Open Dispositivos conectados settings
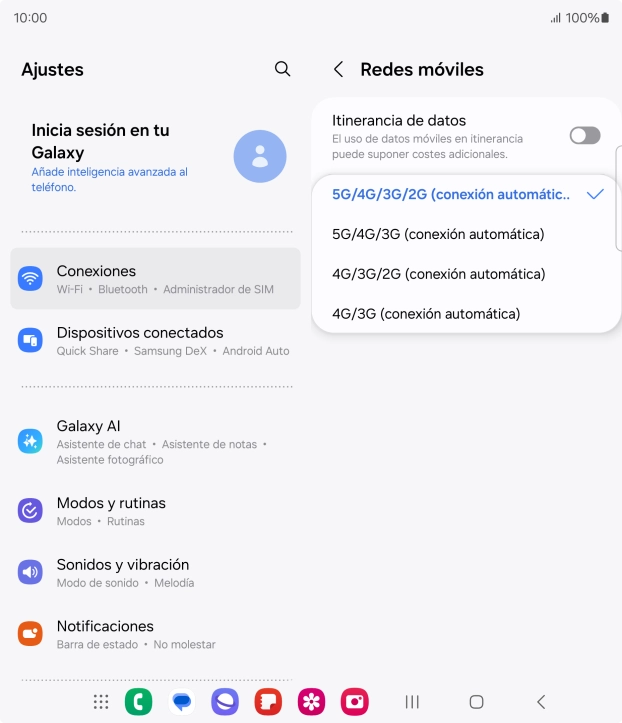The width and height of the screenshot is (622, 723). (155, 340)
